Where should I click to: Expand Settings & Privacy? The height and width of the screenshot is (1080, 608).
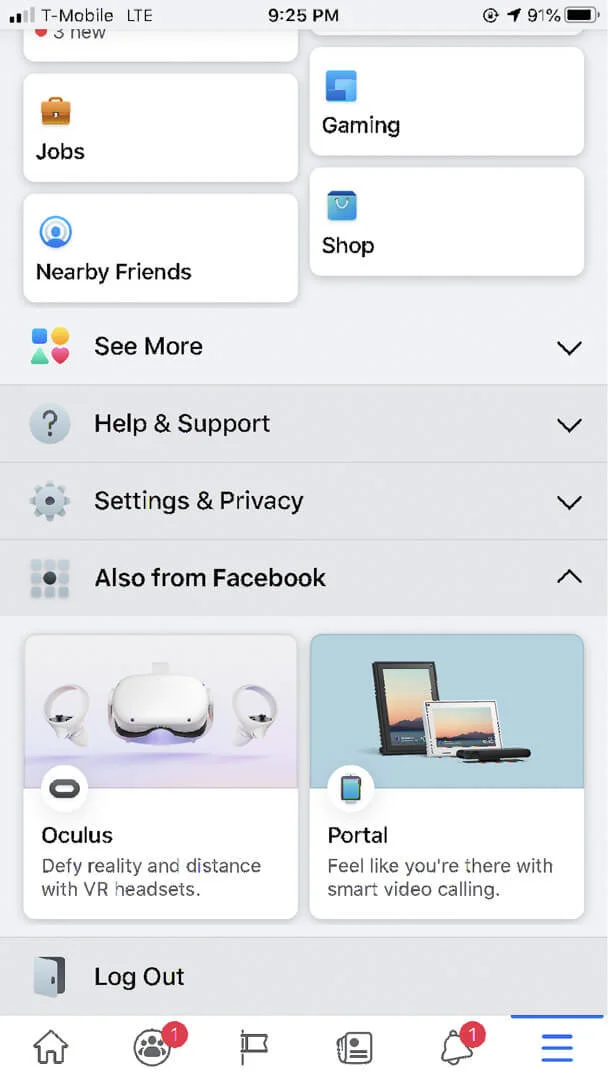point(304,501)
